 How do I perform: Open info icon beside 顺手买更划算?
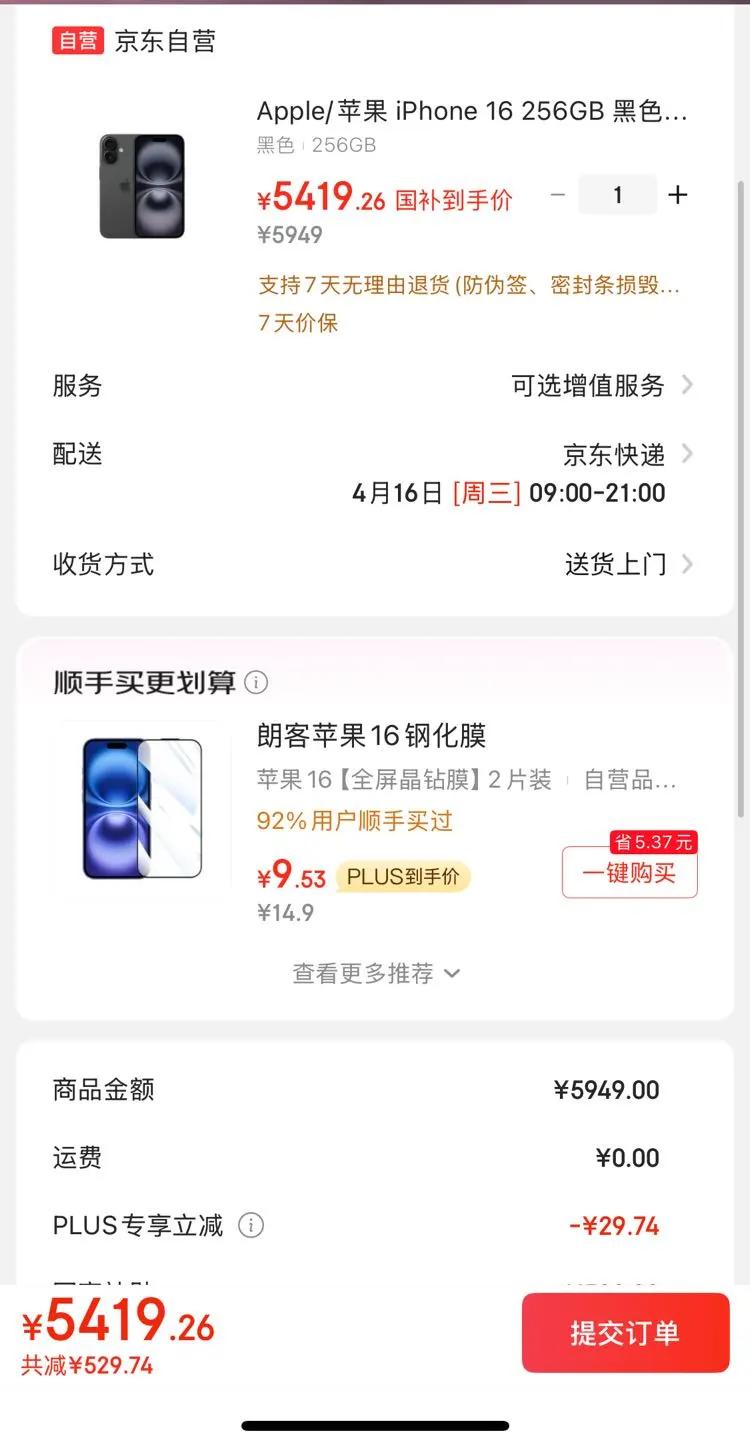coord(257,683)
